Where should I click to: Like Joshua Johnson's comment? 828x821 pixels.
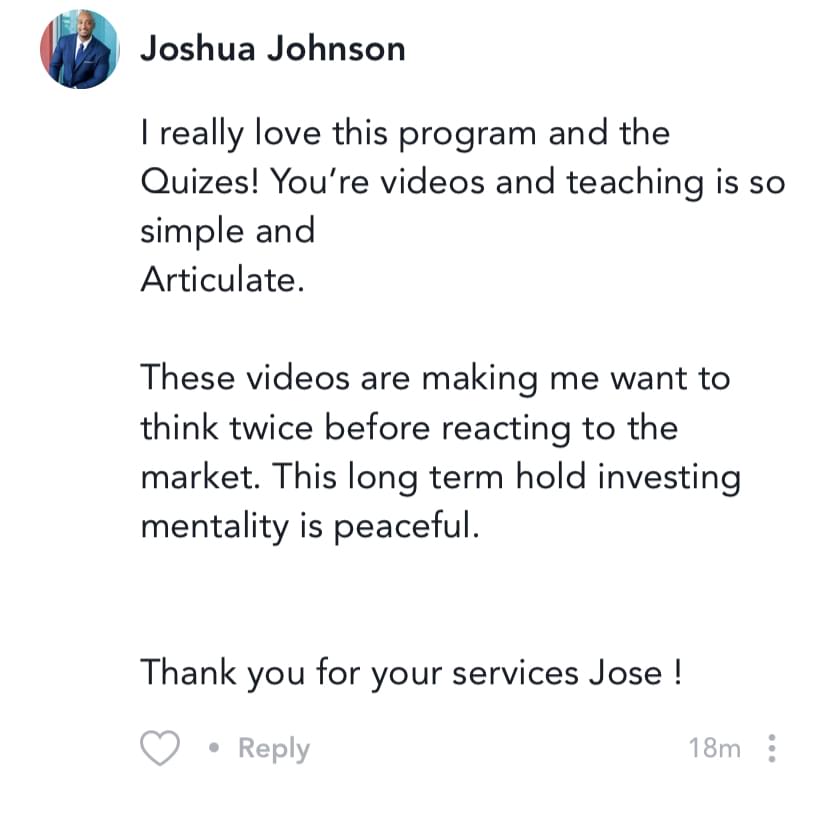click(x=160, y=748)
